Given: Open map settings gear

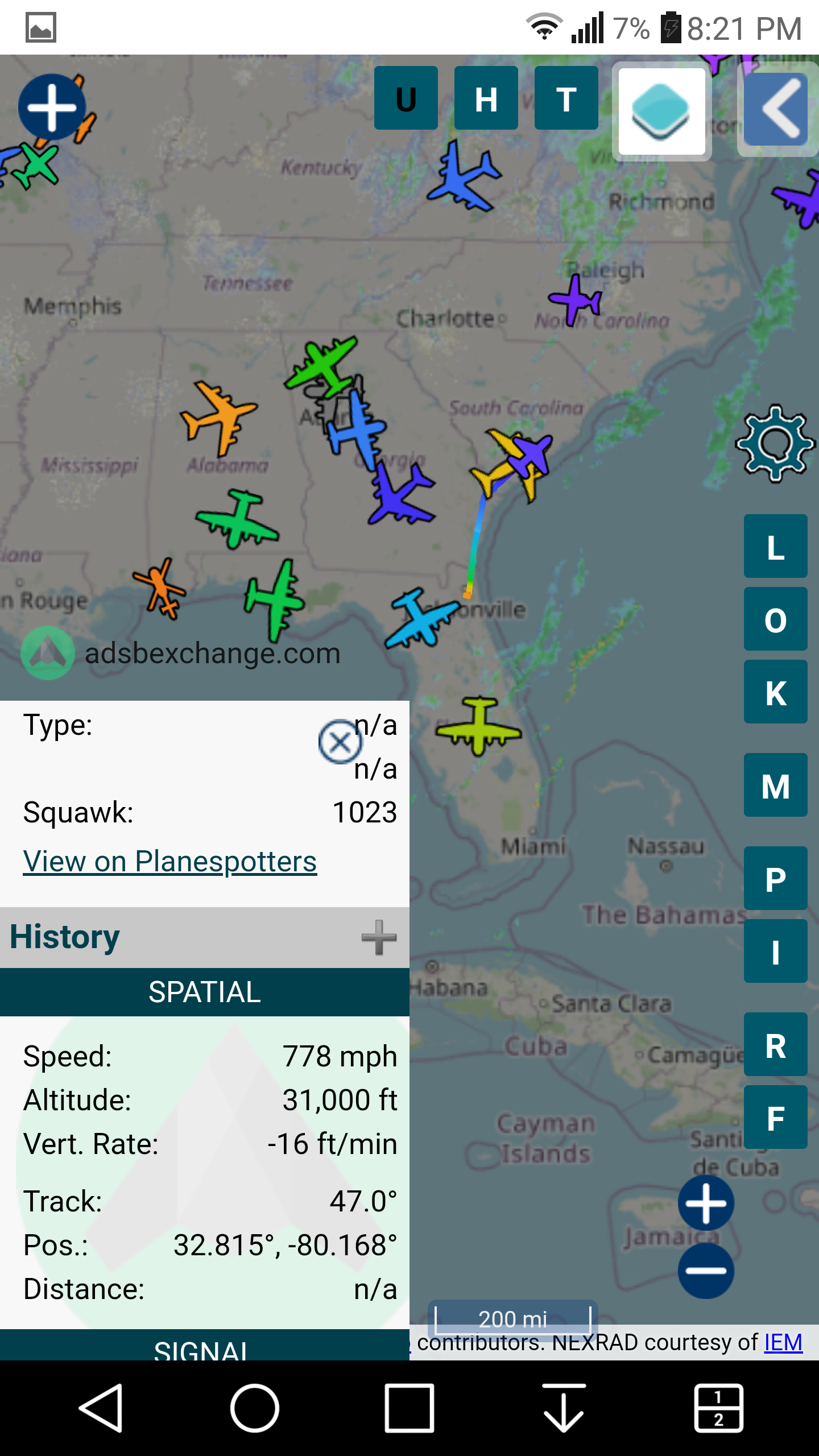Looking at the screenshot, I should [x=775, y=444].
